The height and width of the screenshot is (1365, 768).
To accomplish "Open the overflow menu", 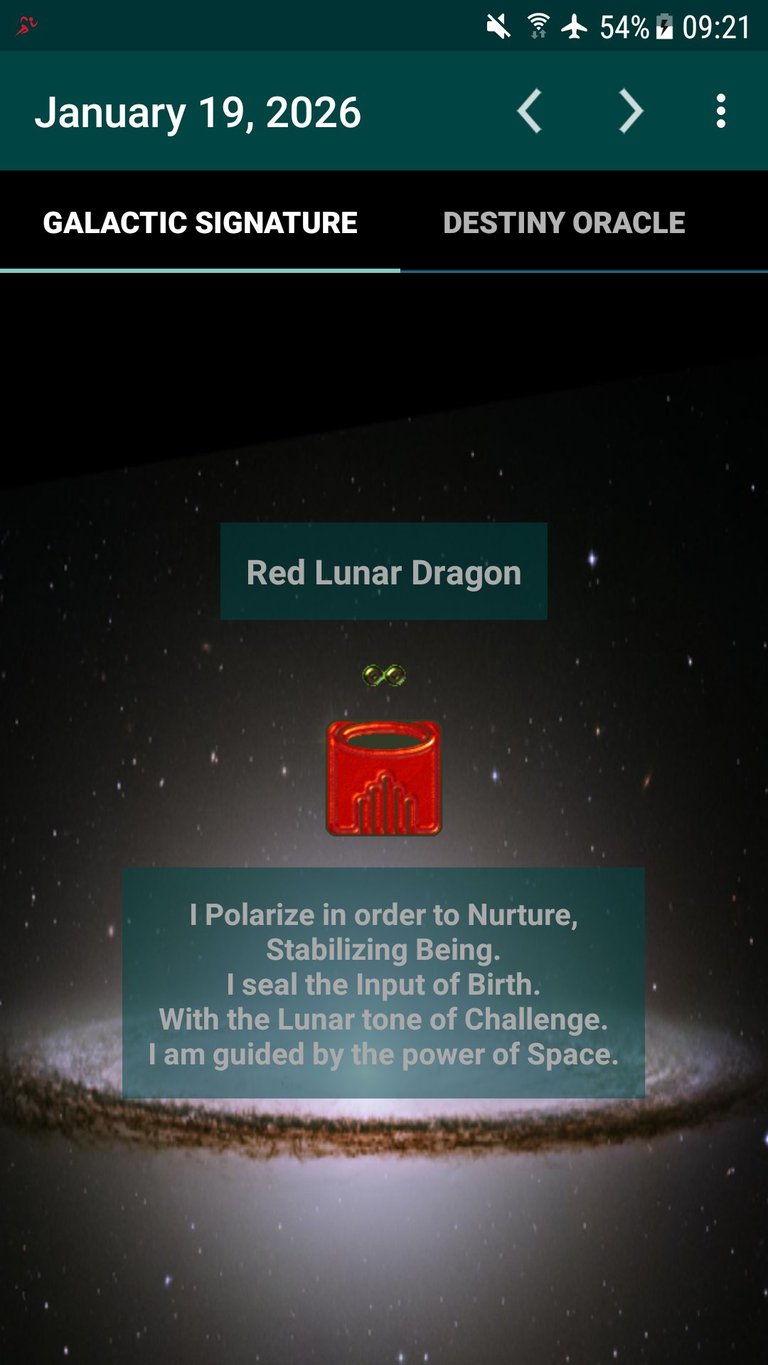I will click(720, 111).
